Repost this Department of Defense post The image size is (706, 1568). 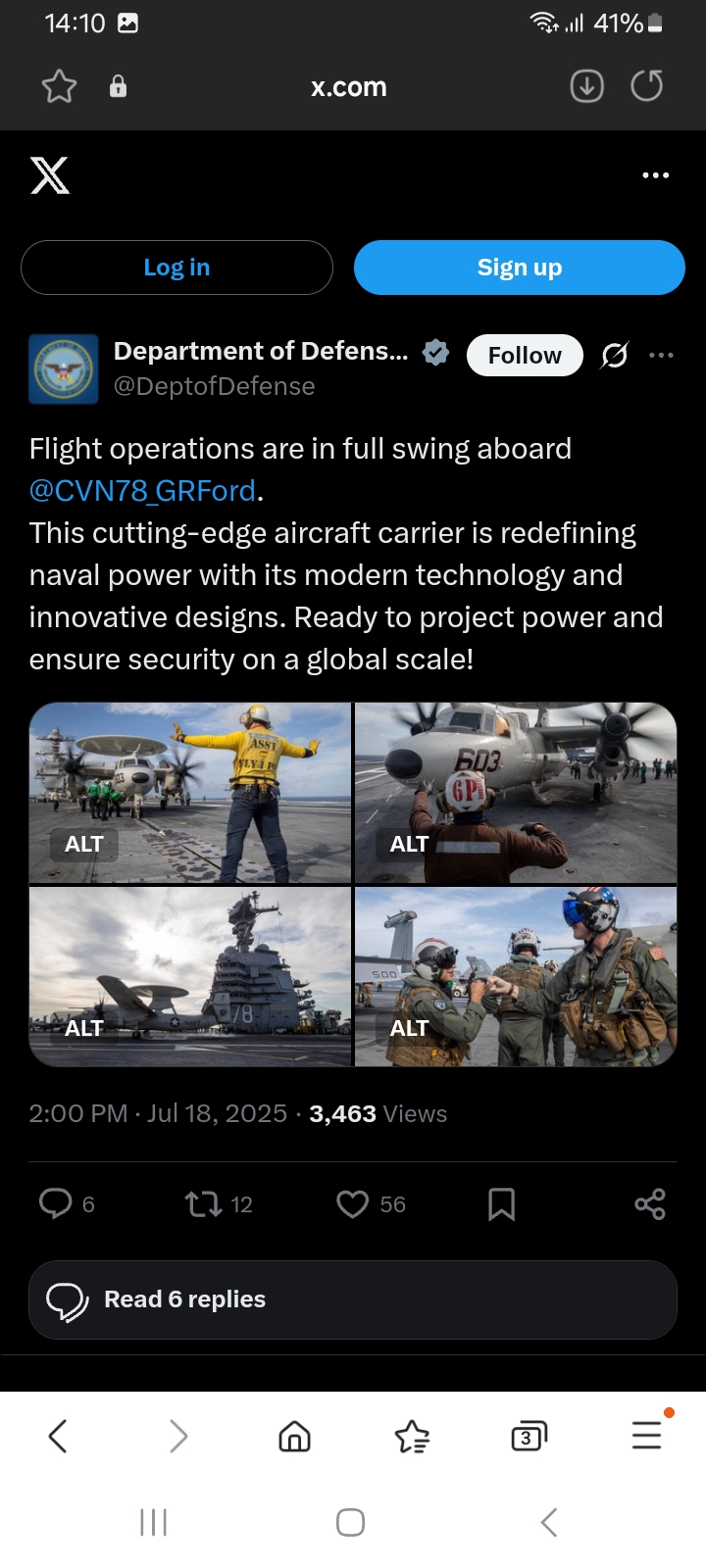[x=204, y=1203]
